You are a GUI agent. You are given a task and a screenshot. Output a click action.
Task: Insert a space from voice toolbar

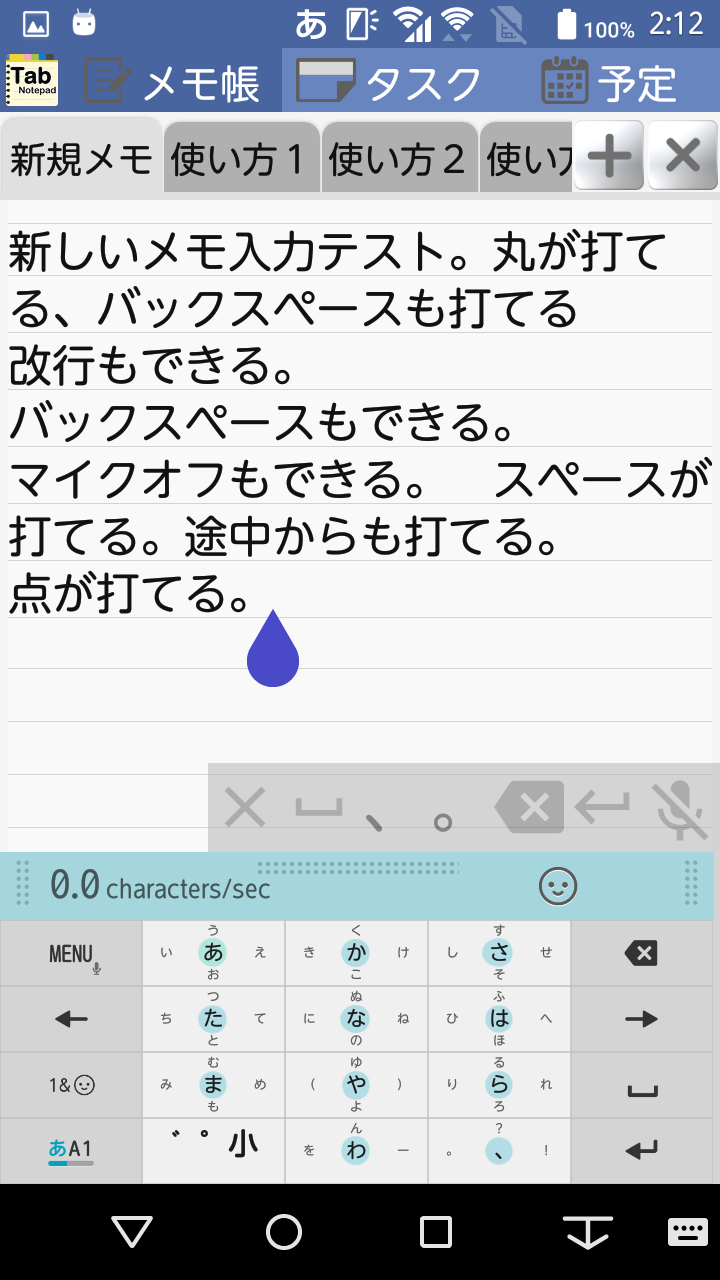tap(319, 807)
